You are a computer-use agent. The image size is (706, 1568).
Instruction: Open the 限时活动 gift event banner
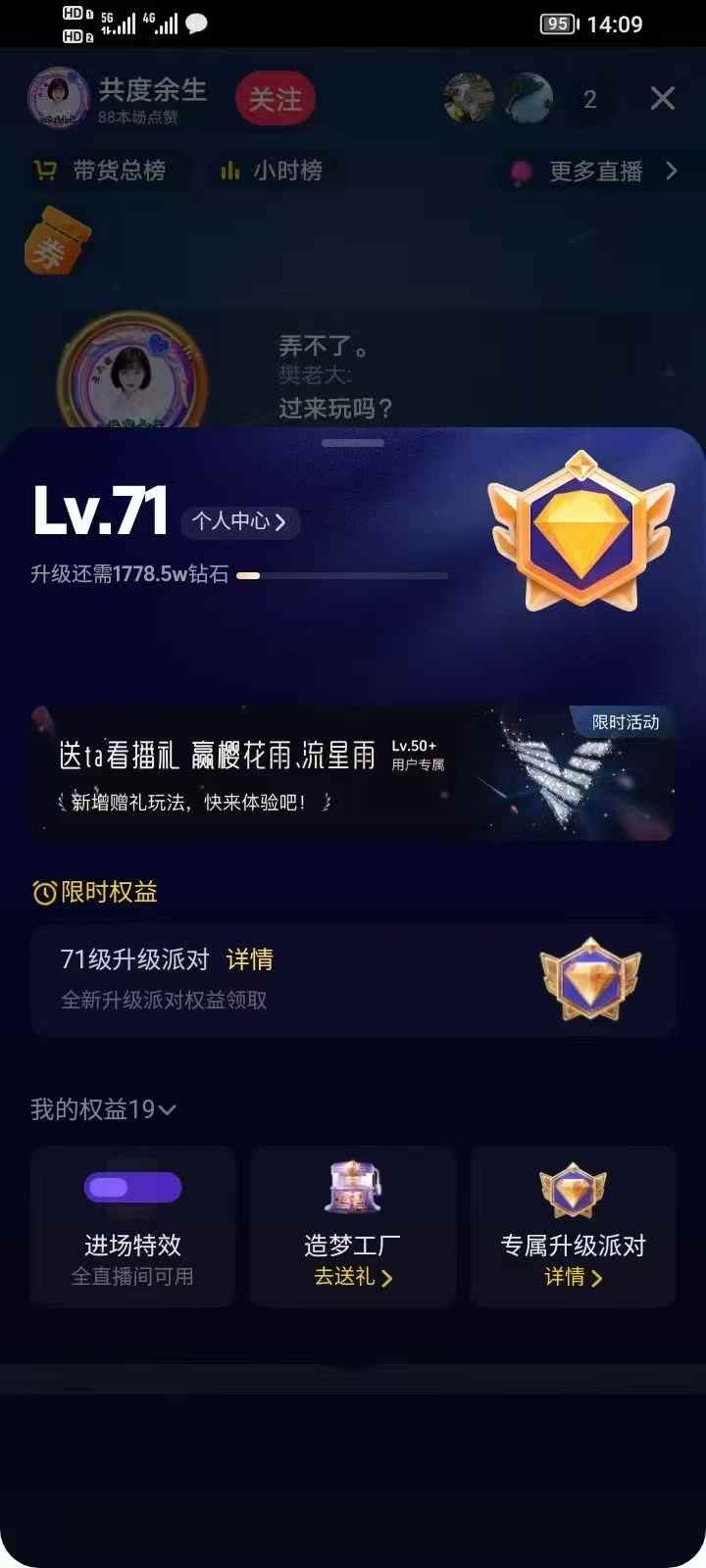353,774
